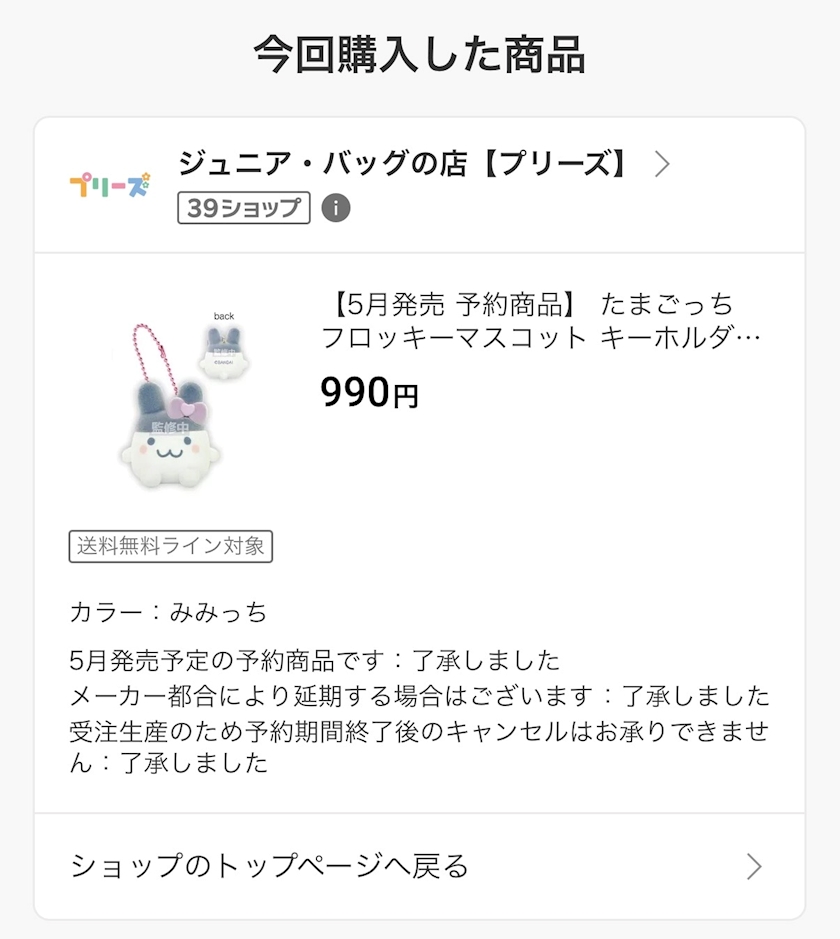Open the たまごっち mascot keyholder product

tap(540, 320)
